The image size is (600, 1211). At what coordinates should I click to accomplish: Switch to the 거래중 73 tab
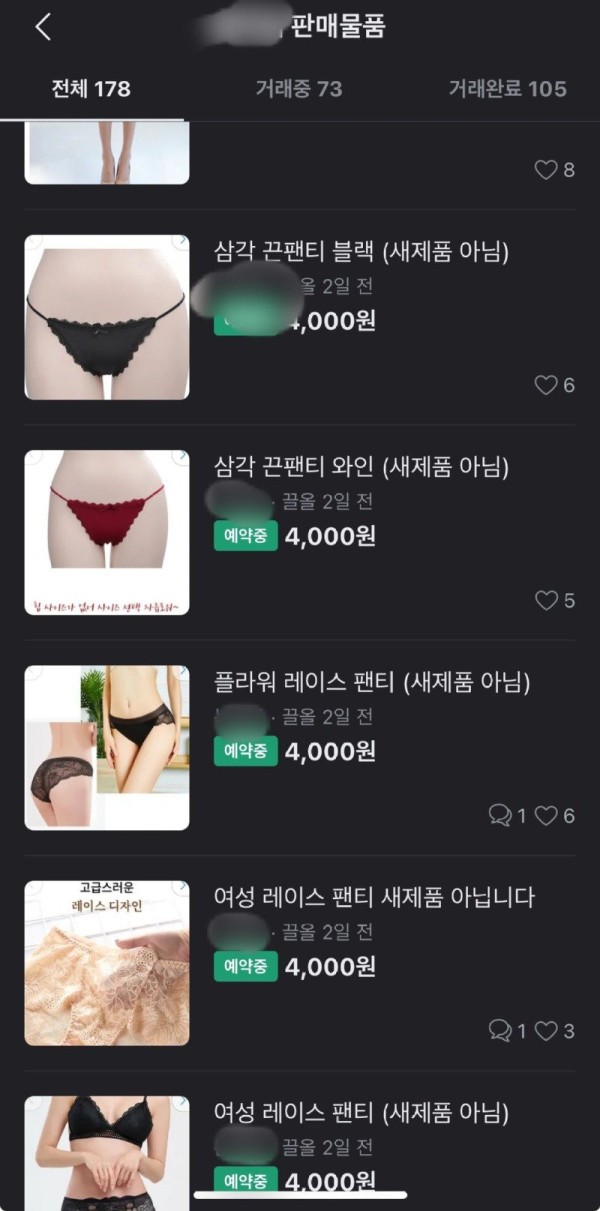coord(298,89)
